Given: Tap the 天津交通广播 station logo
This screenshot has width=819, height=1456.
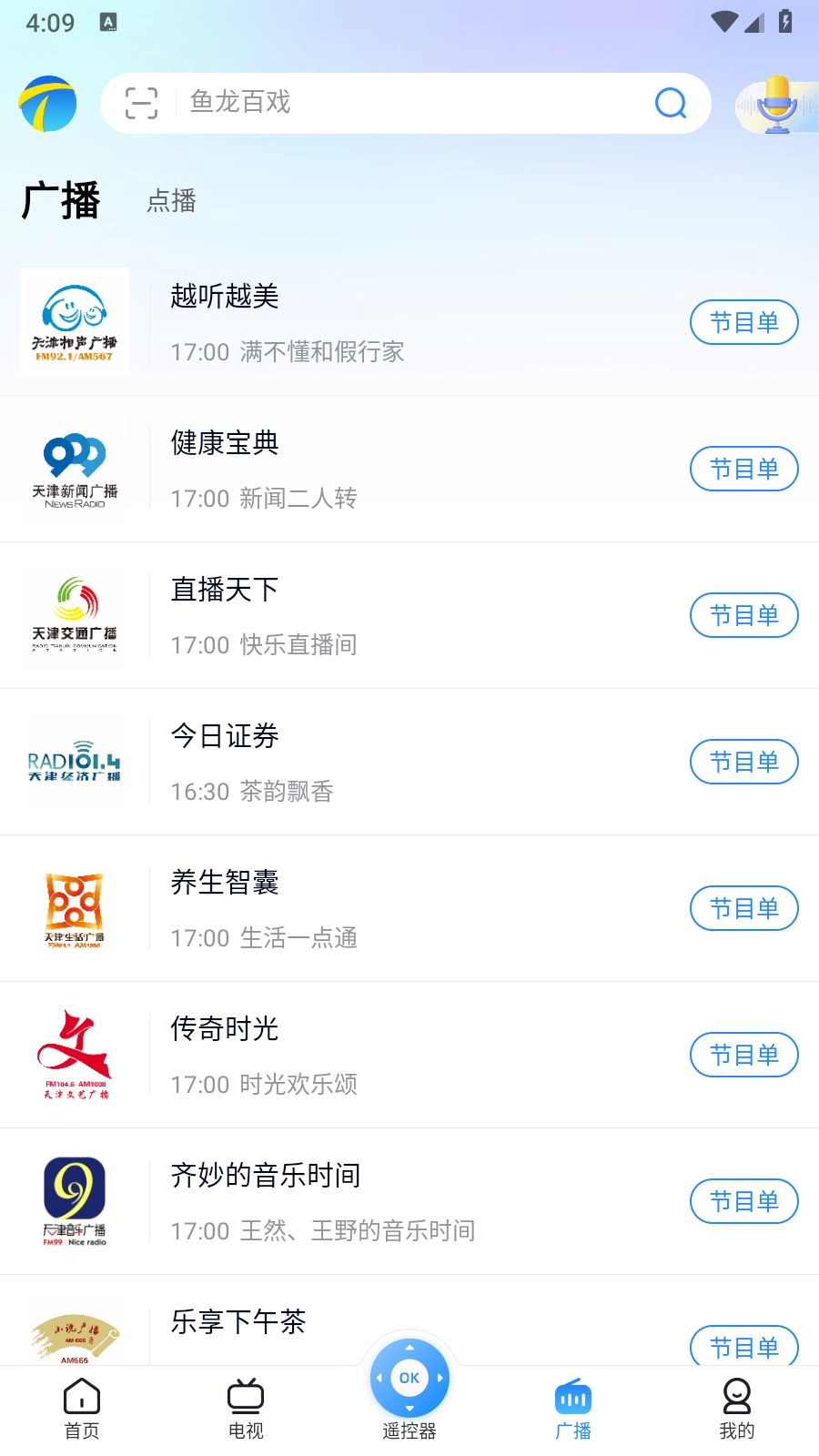Looking at the screenshot, I should [x=75, y=615].
